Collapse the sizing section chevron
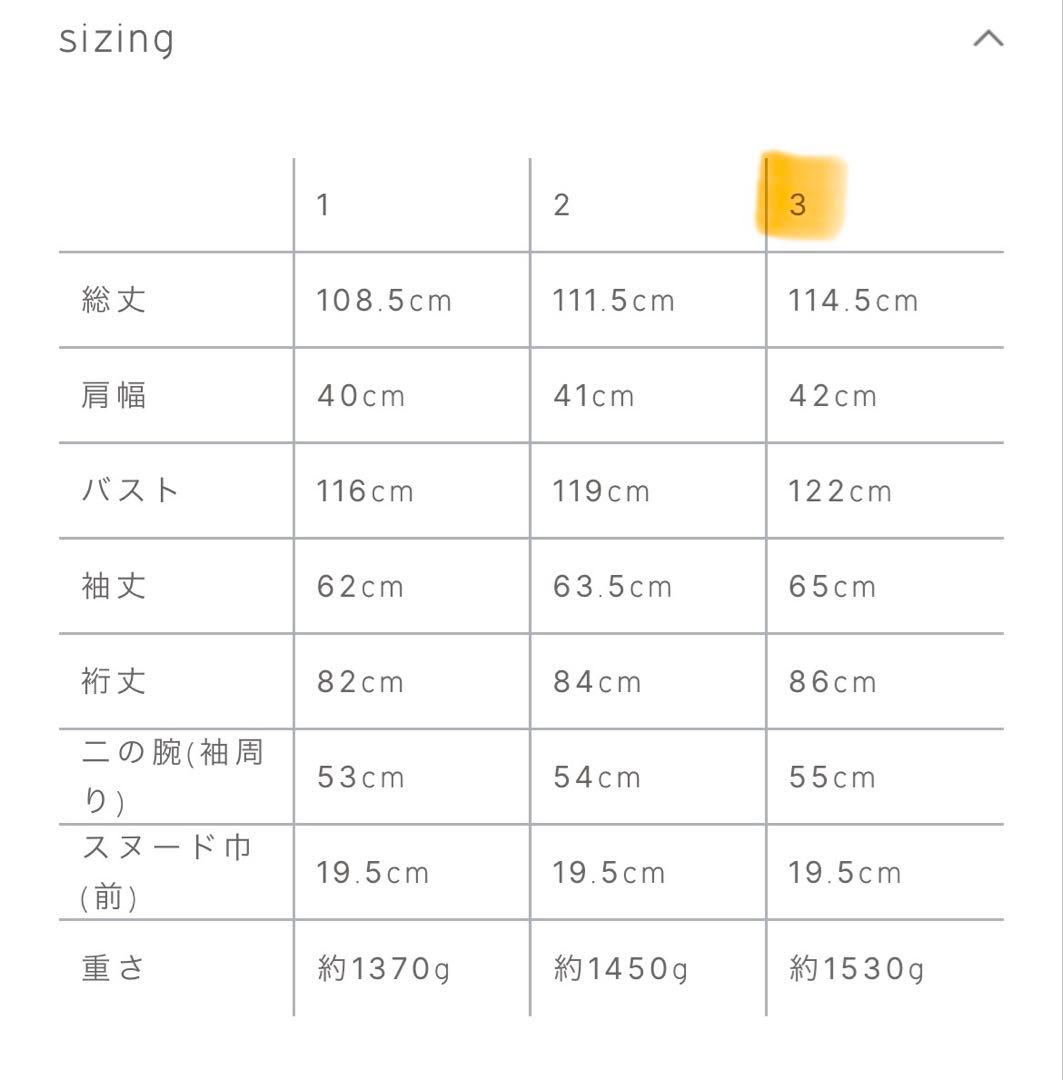This screenshot has height=1080, width=1063. [x=988, y=39]
